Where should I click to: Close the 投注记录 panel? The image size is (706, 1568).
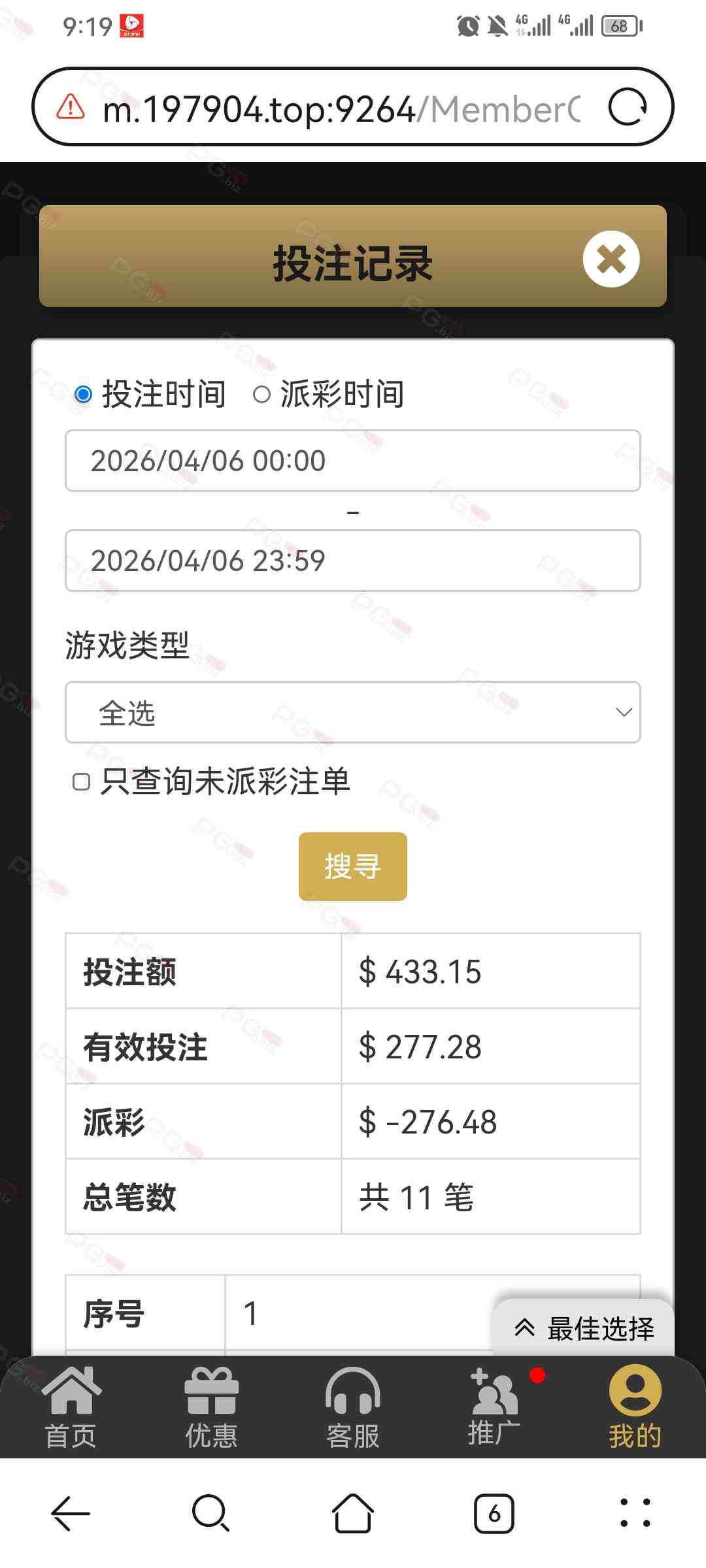point(611,259)
